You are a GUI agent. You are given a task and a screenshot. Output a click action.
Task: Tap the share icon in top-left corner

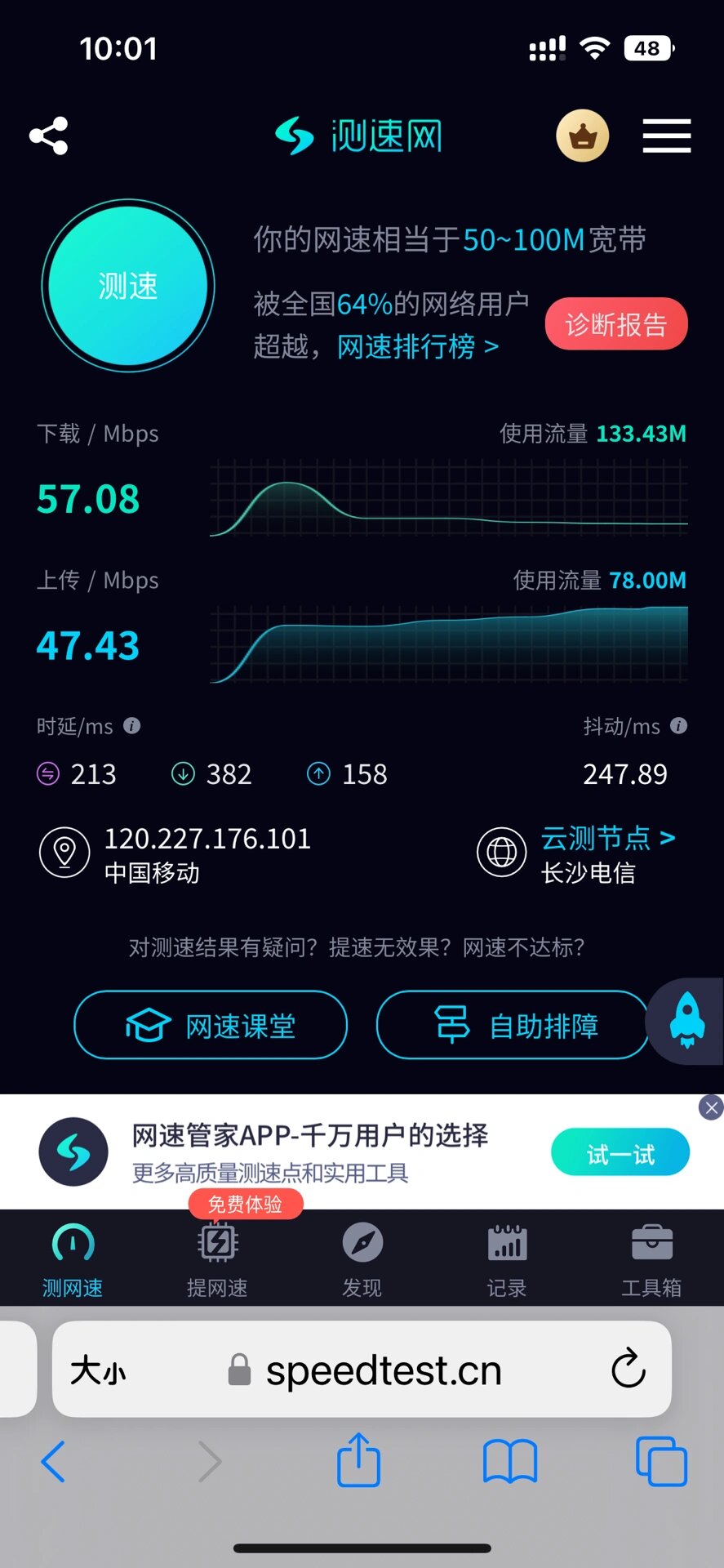pyautogui.click(x=48, y=136)
